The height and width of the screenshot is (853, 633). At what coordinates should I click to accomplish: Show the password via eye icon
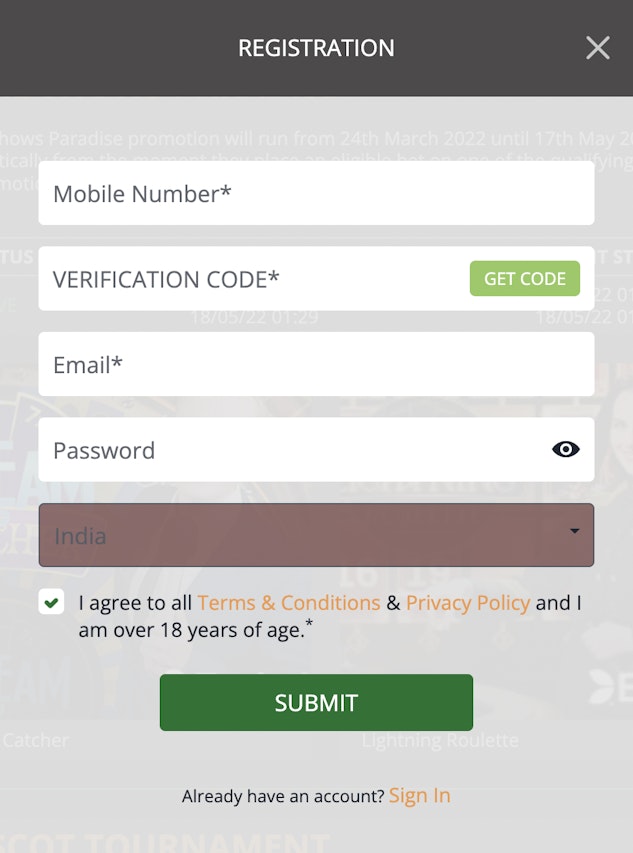click(565, 450)
